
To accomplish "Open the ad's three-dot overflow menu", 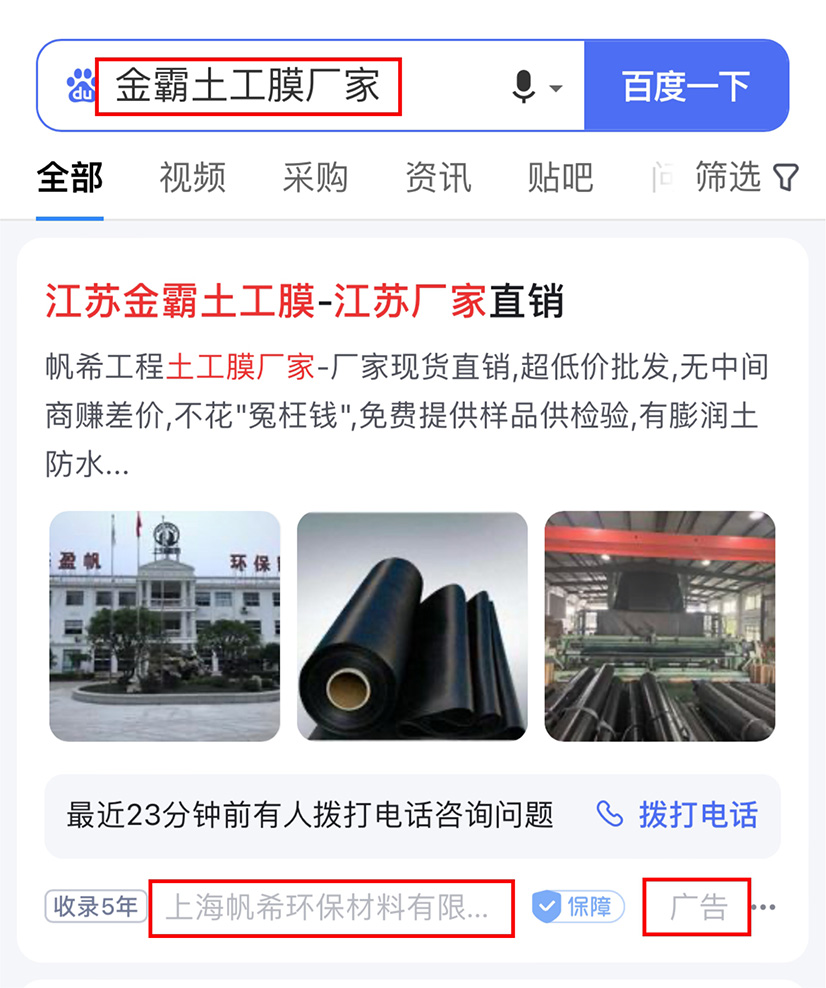I will tap(764, 908).
